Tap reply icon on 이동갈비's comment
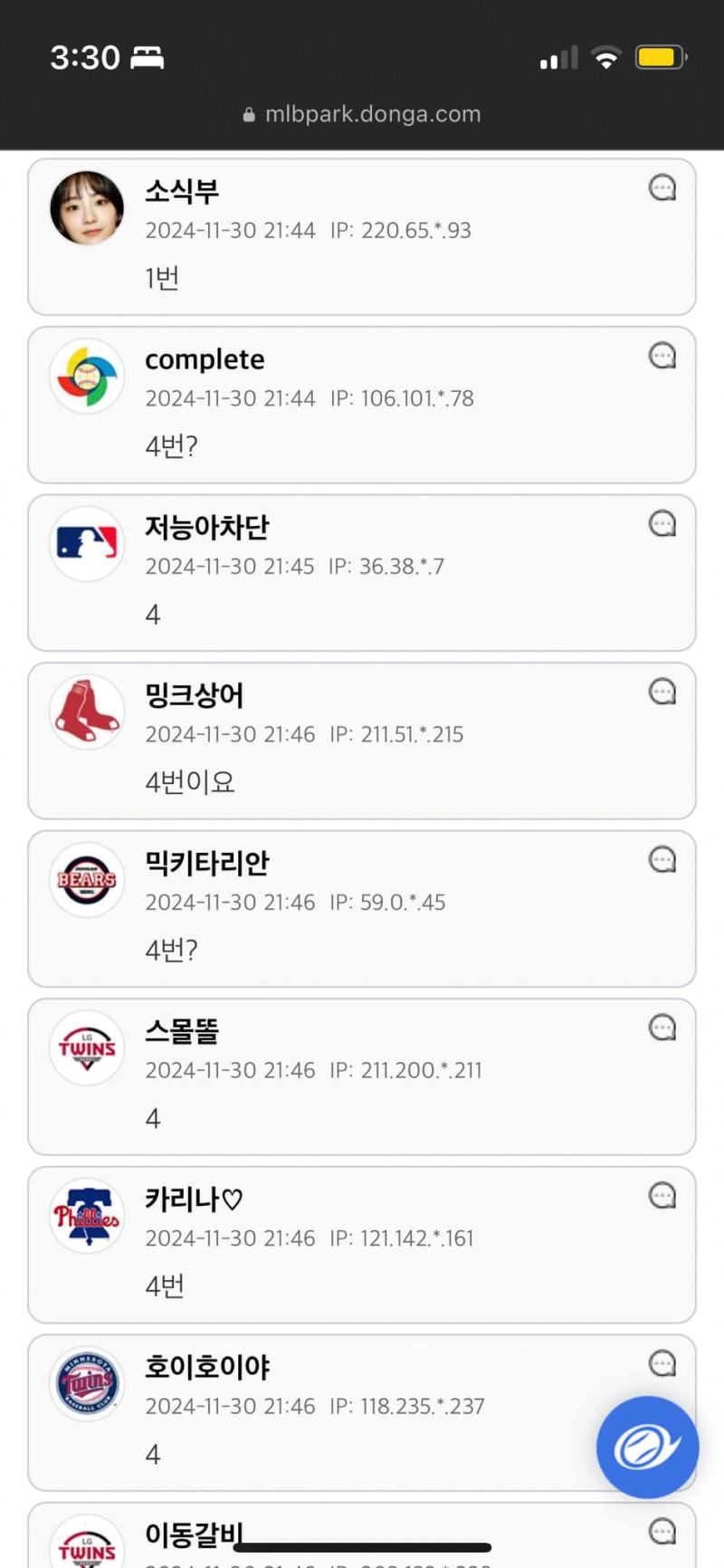The height and width of the screenshot is (1568, 724). click(x=662, y=1532)
